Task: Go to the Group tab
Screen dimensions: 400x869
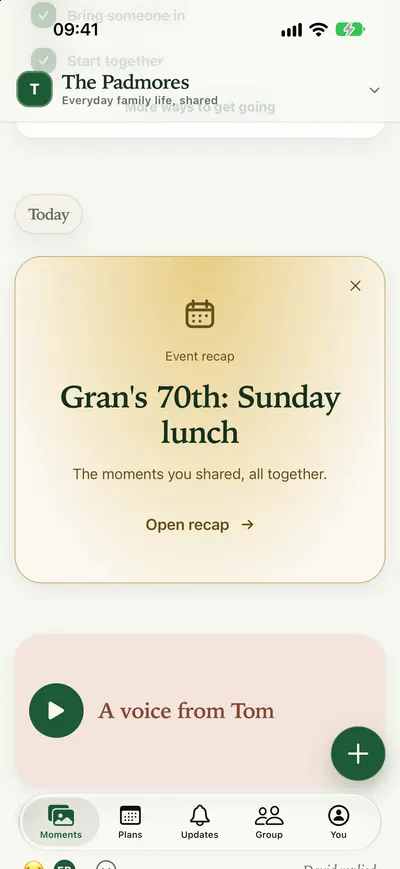Action: 269,822
